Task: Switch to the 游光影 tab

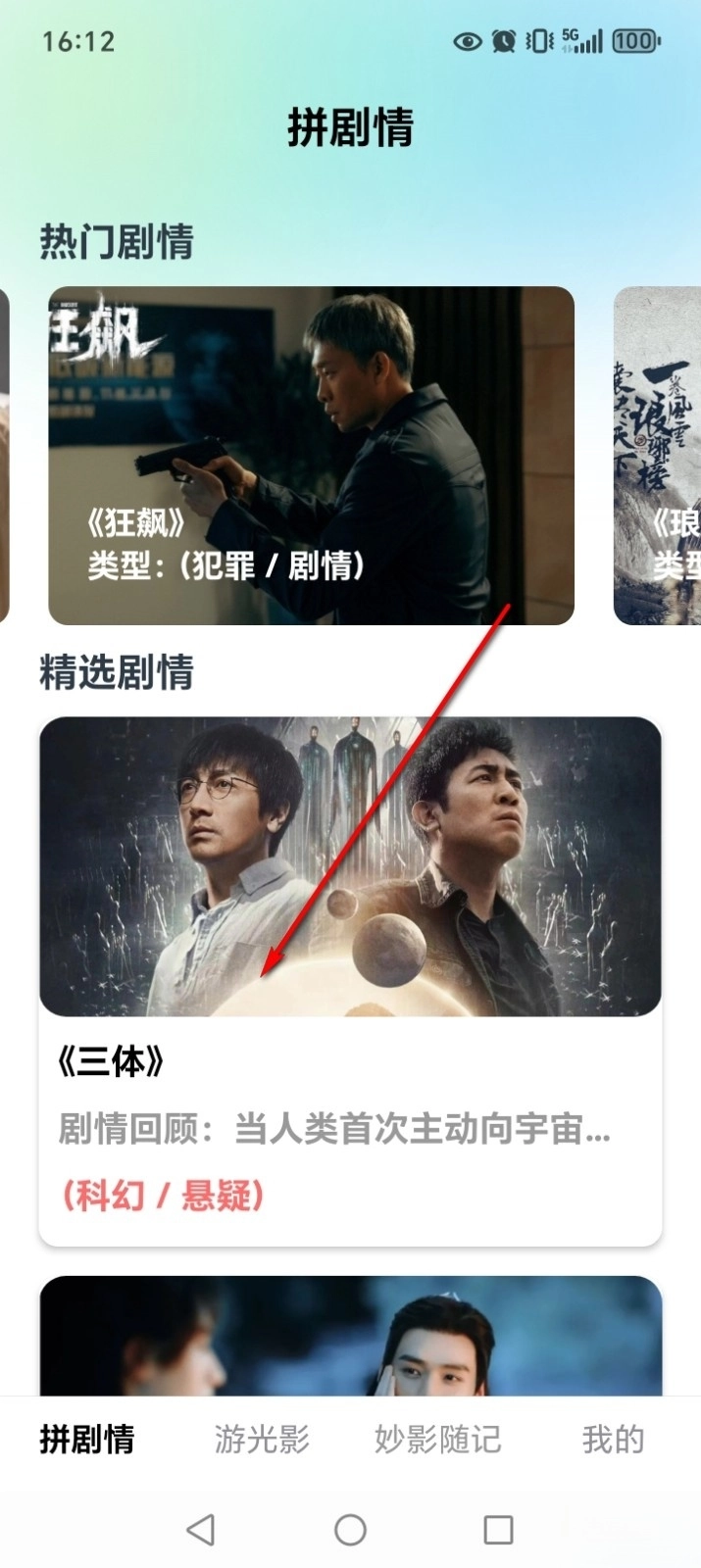Action: (262, 1439)
